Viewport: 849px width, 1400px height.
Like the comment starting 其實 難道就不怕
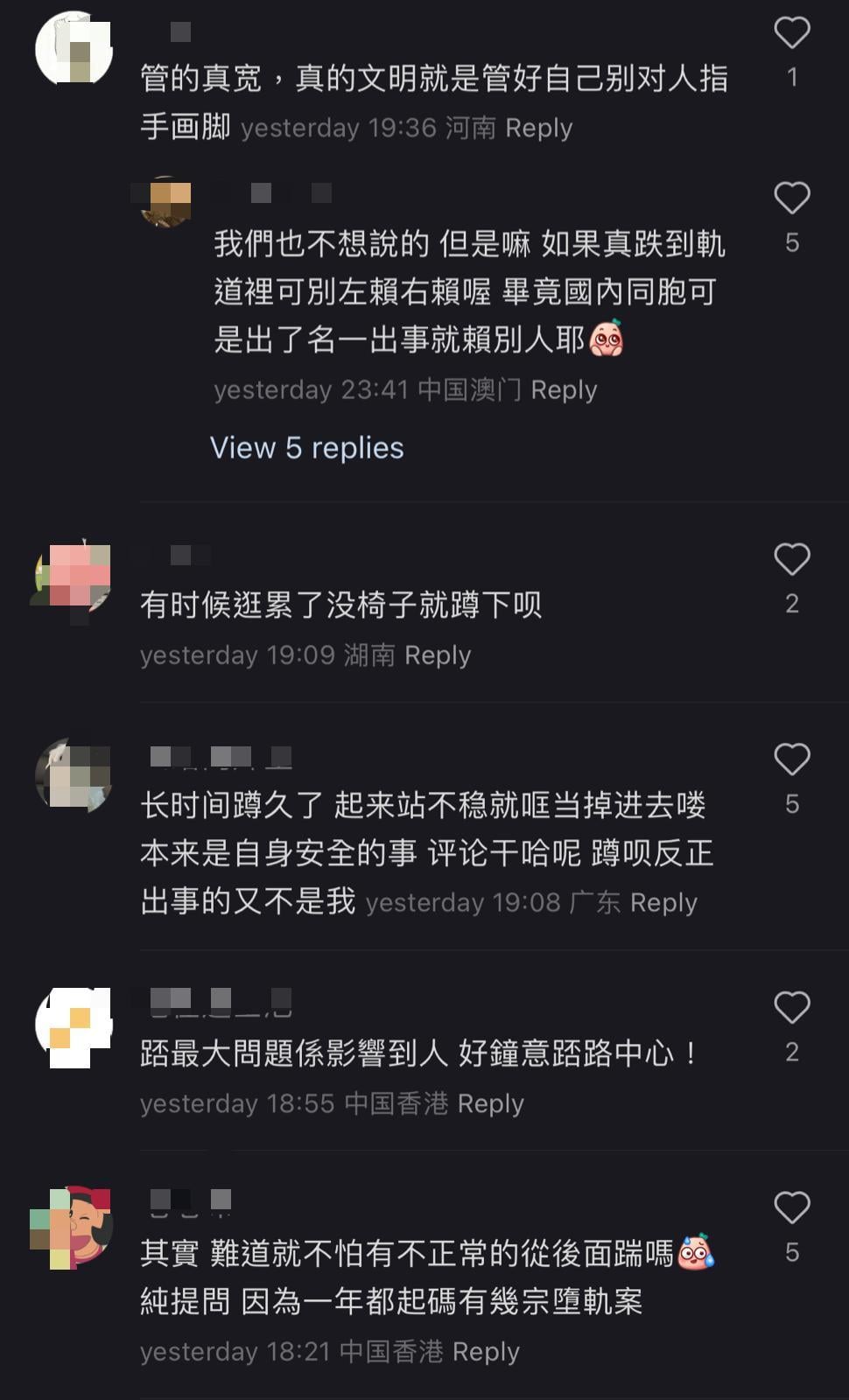(x=791, y=1208)
